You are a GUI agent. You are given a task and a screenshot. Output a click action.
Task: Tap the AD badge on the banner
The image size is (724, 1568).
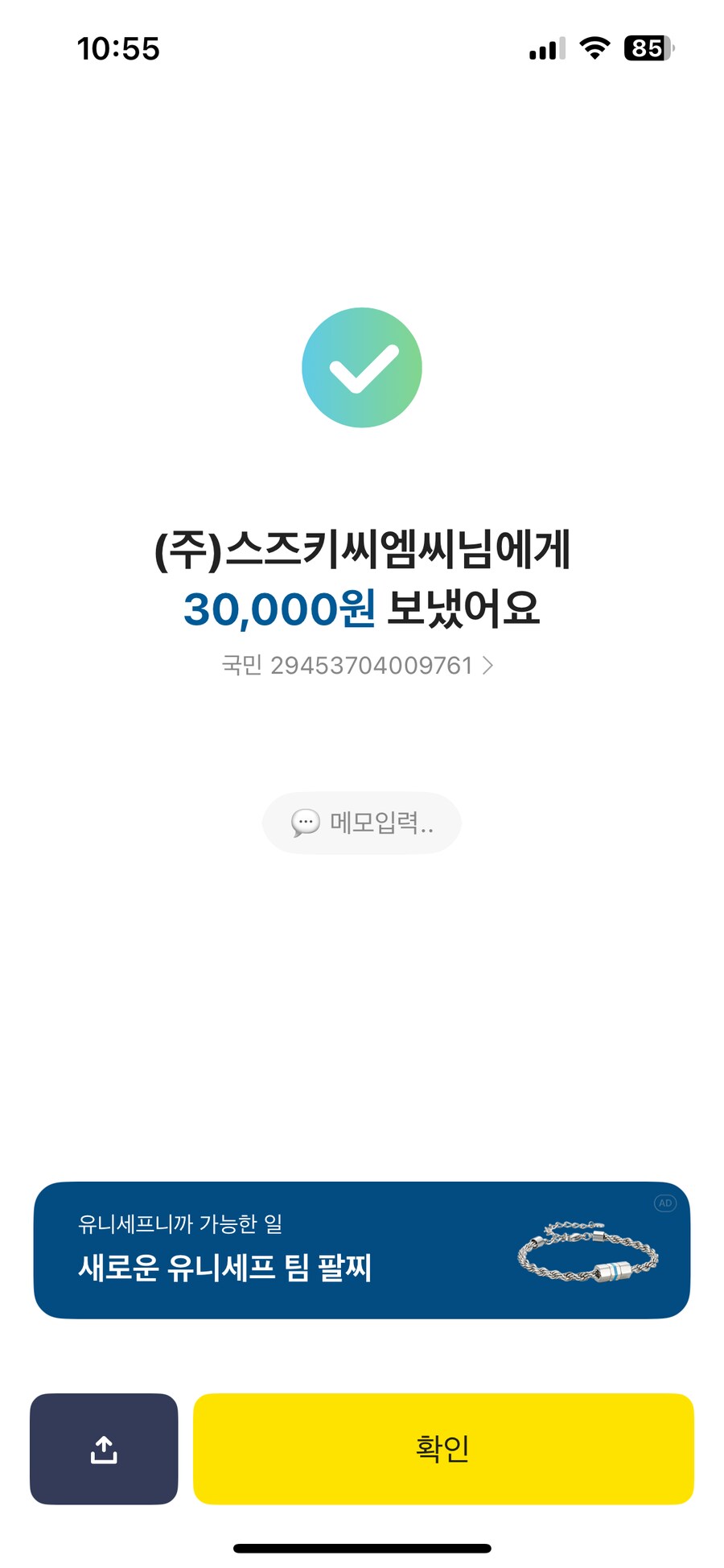coord(665,1204)
